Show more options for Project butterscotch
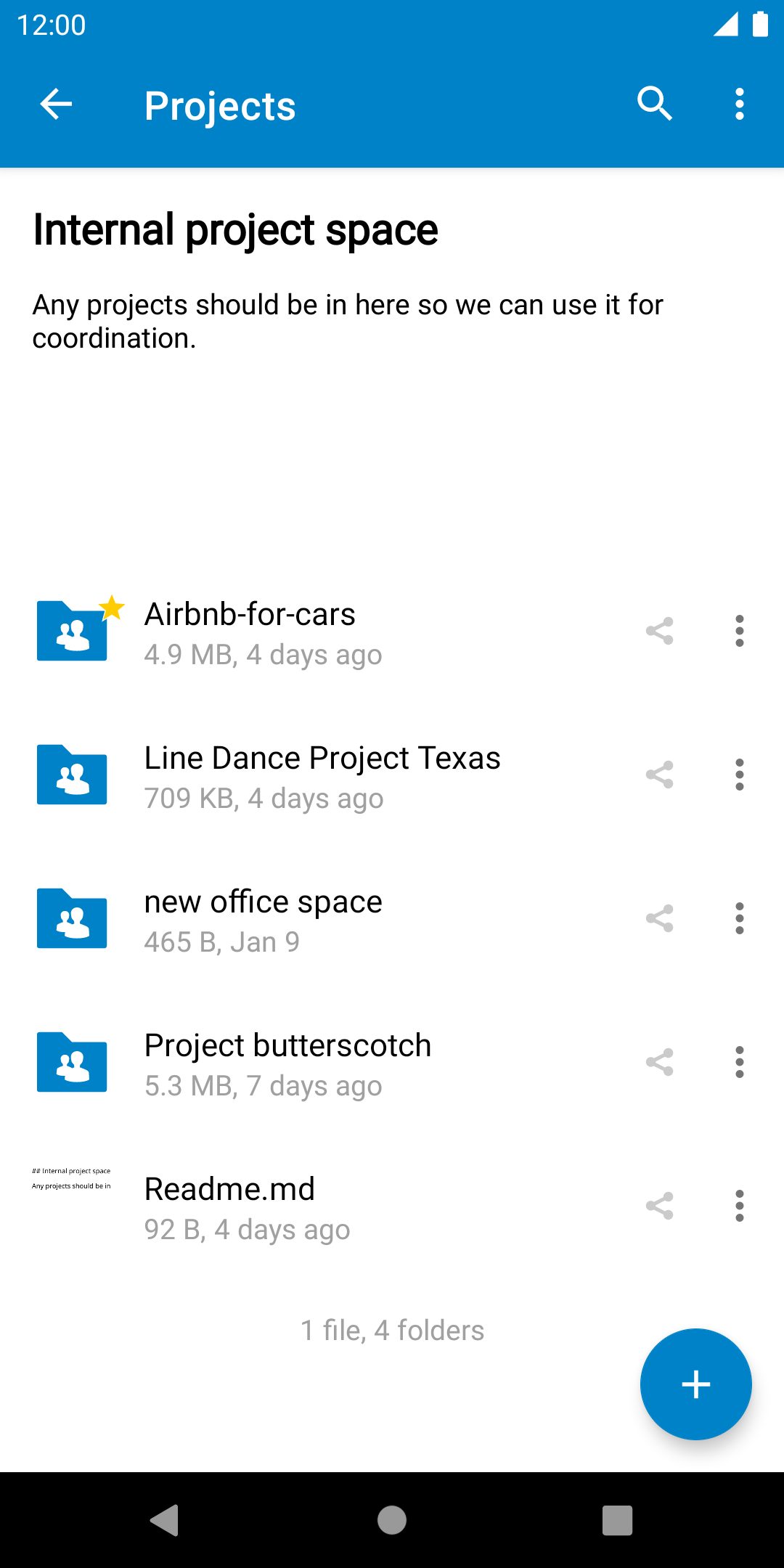 (x=739, y=1063)
